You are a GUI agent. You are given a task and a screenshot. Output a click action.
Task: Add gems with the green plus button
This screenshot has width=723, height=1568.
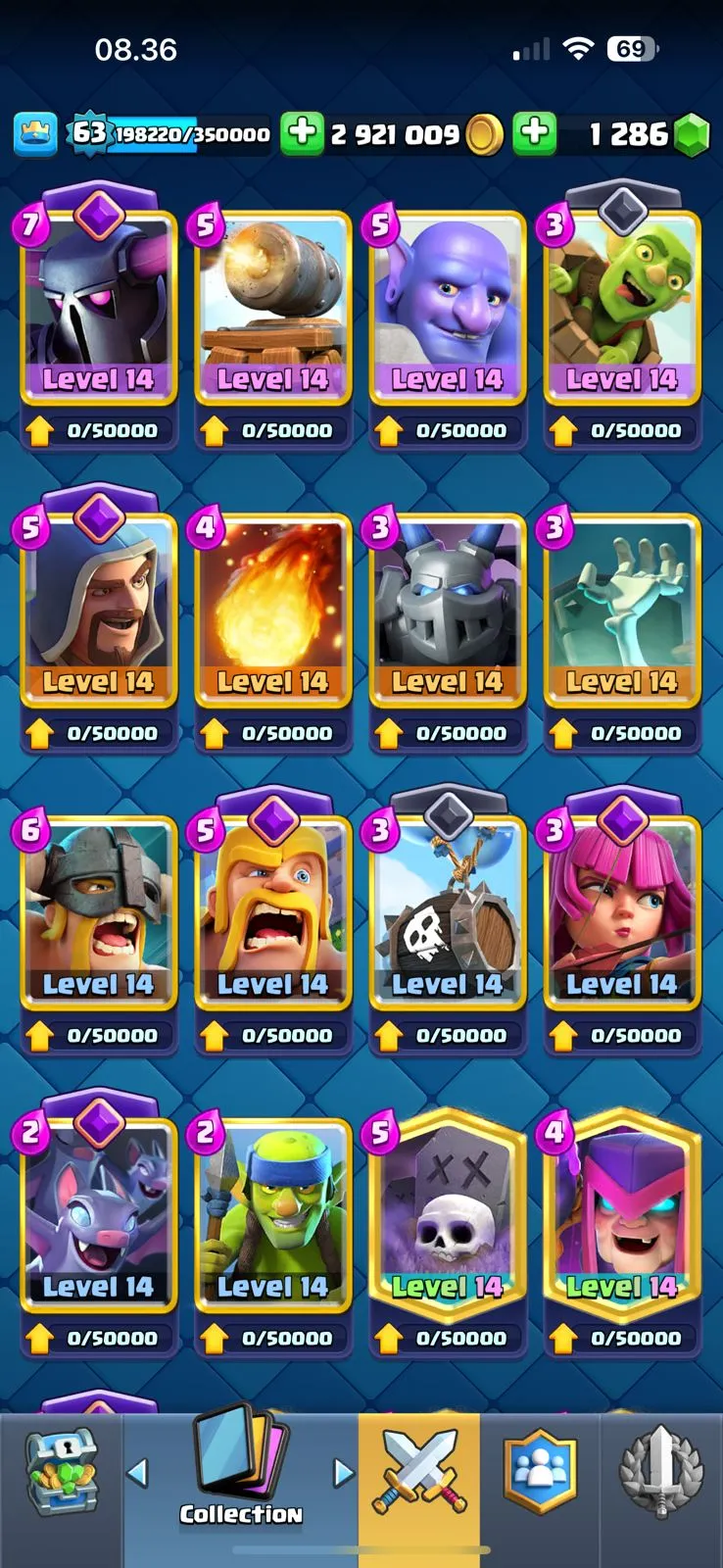click(535, 133)
